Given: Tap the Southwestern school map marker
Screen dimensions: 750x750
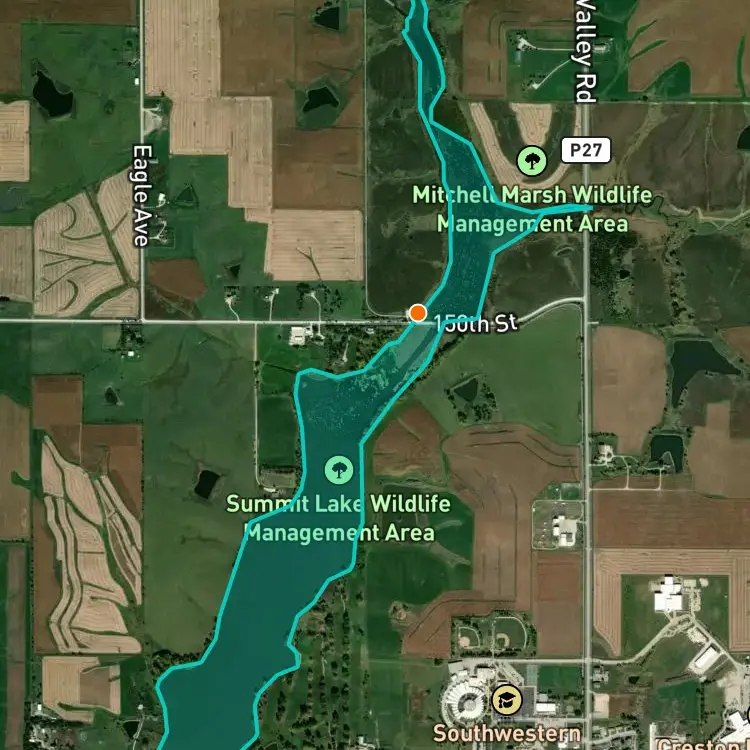Looking at the screenshot, I should point(507,699).
